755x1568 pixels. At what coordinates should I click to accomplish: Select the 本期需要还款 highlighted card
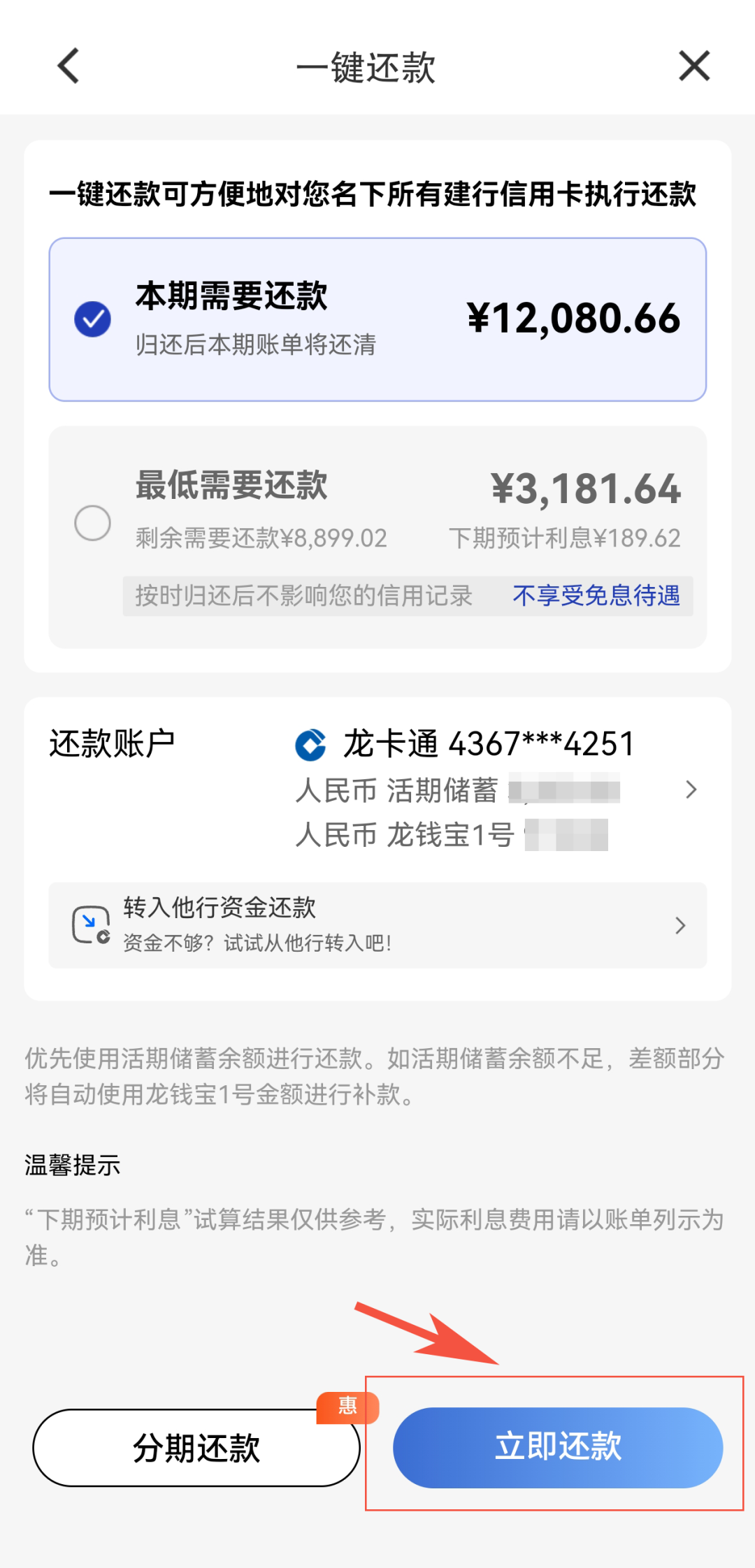[377, 318]
